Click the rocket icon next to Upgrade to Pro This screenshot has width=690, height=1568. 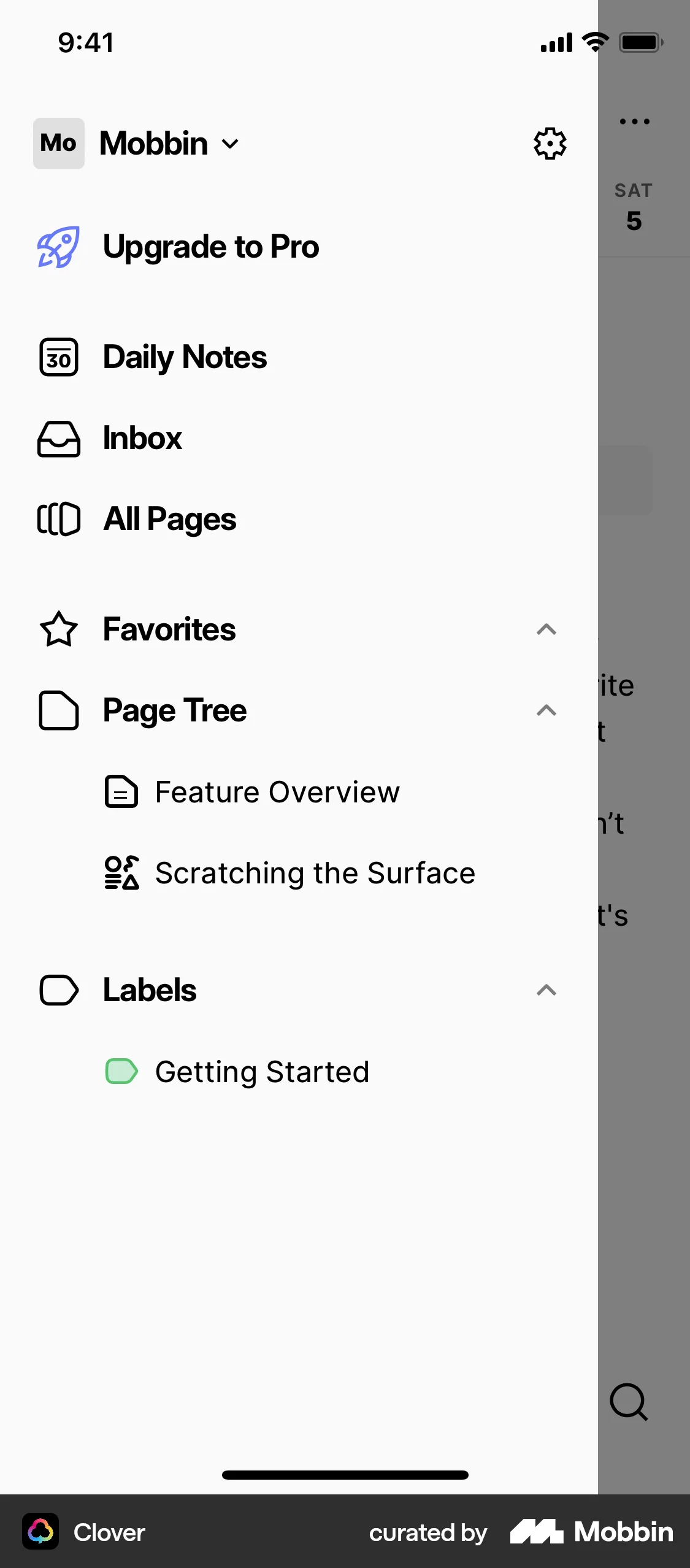tap(58, 247)
